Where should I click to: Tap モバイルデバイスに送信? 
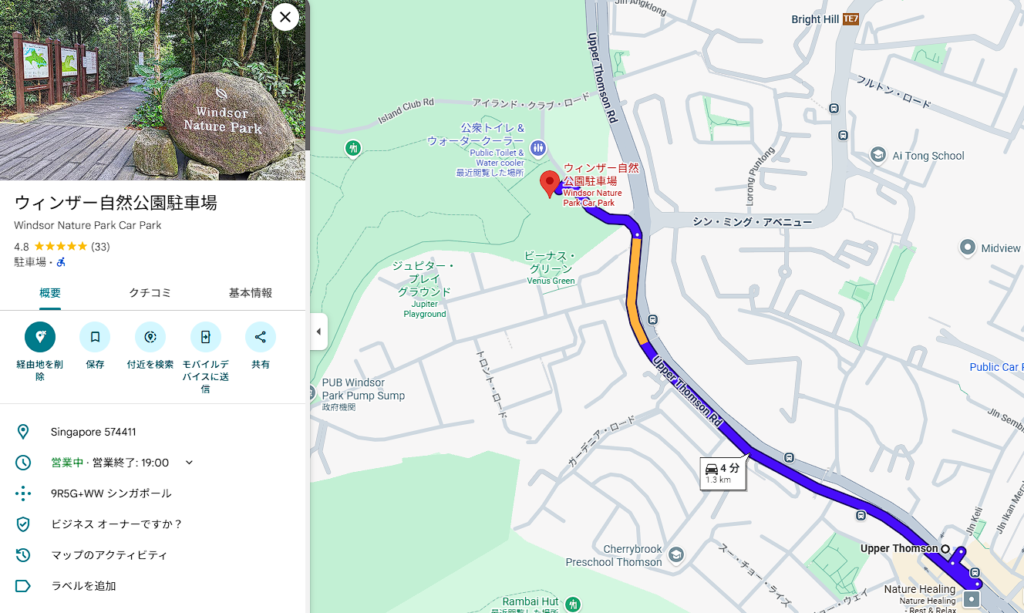pos(205,337)
